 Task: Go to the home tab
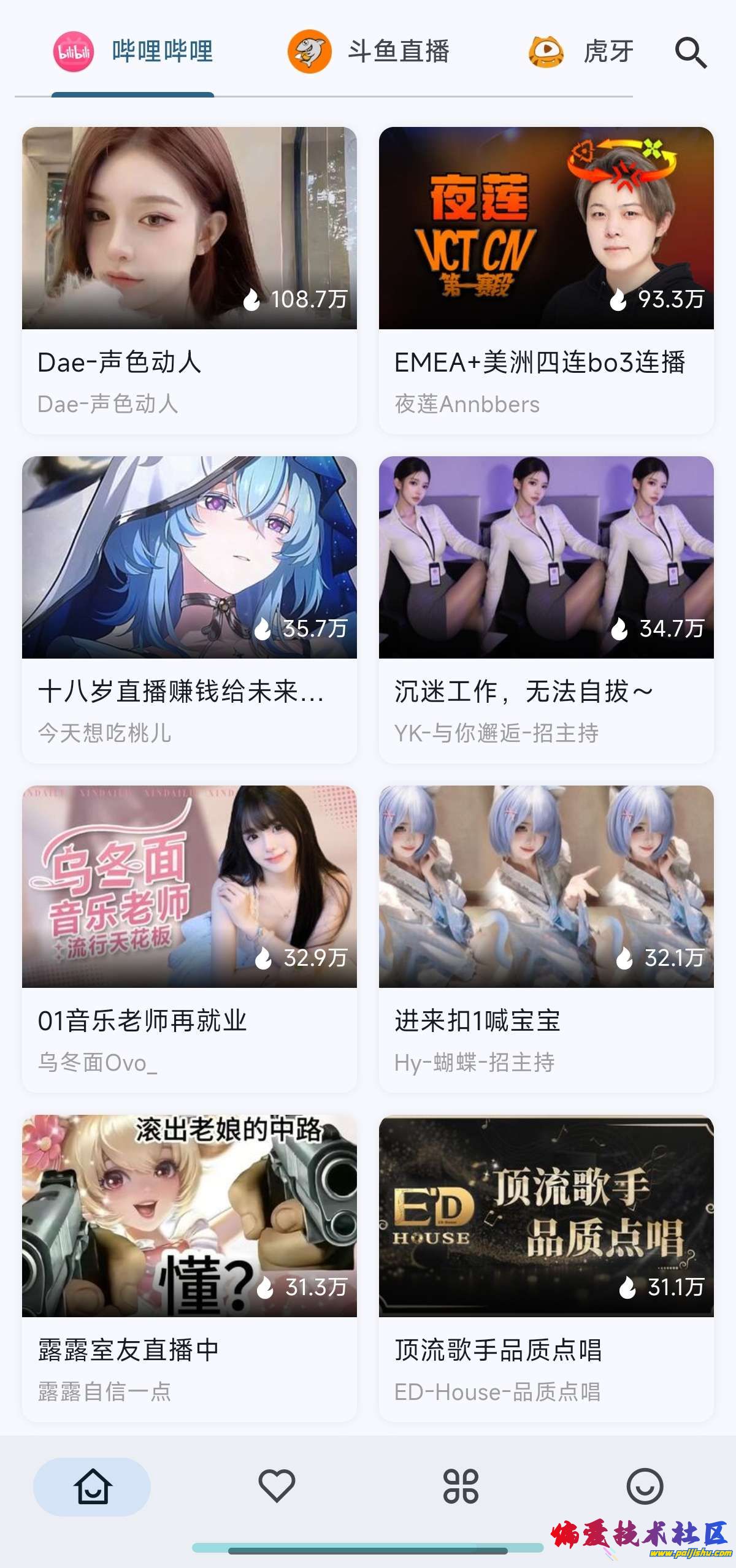[92, 1486]
